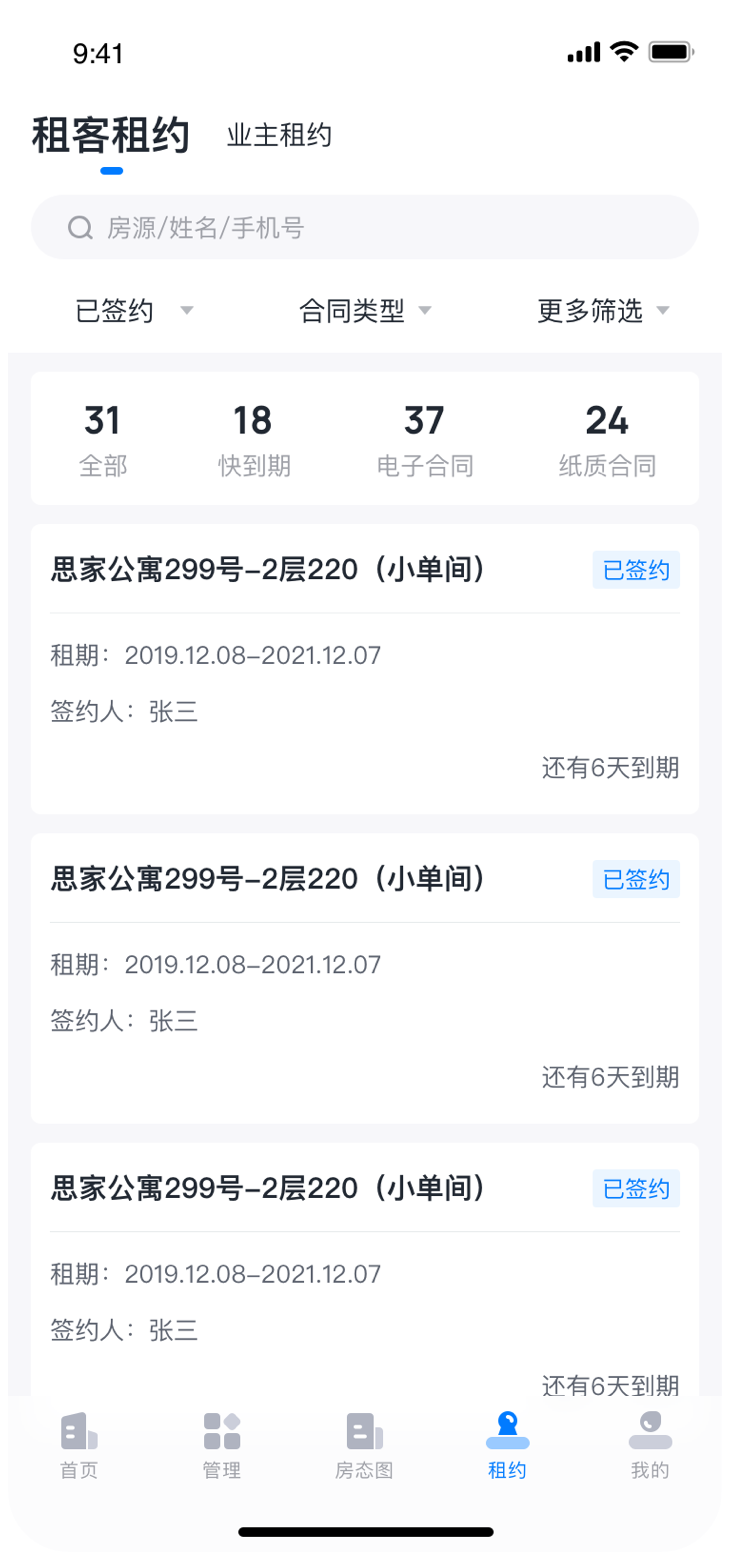Filter by 电子合同 contracts
Viewport: 730px width, 1560px height.
424,439
